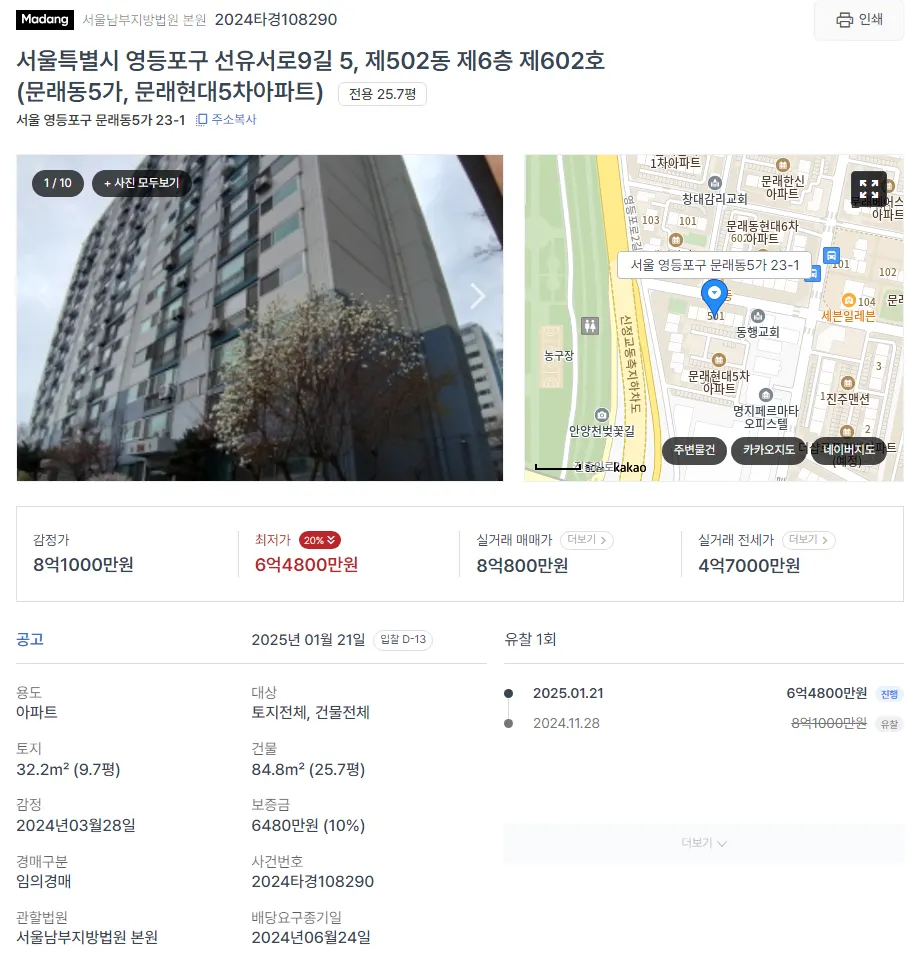View more 실거래 전세가 details

click(808, 540)
